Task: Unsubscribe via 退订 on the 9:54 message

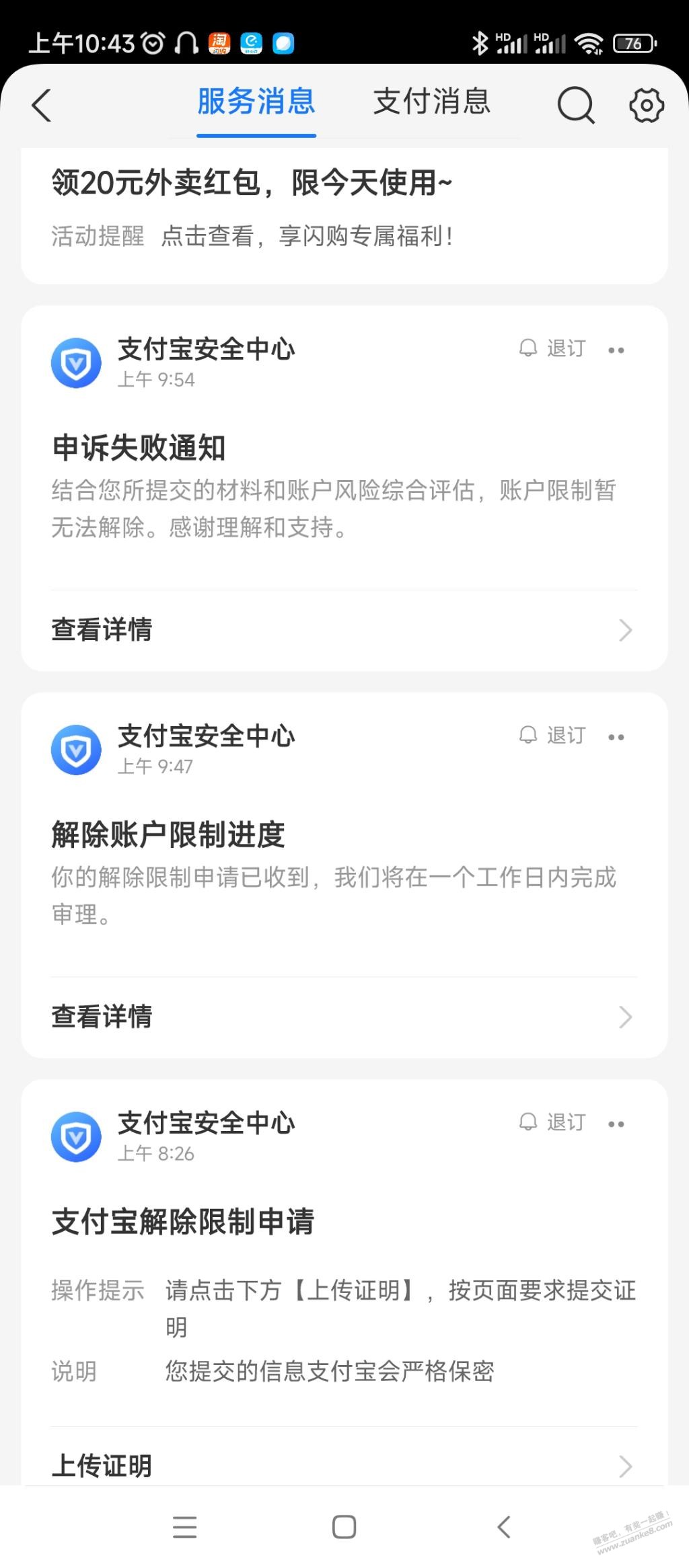Action: tap(554, 348)
